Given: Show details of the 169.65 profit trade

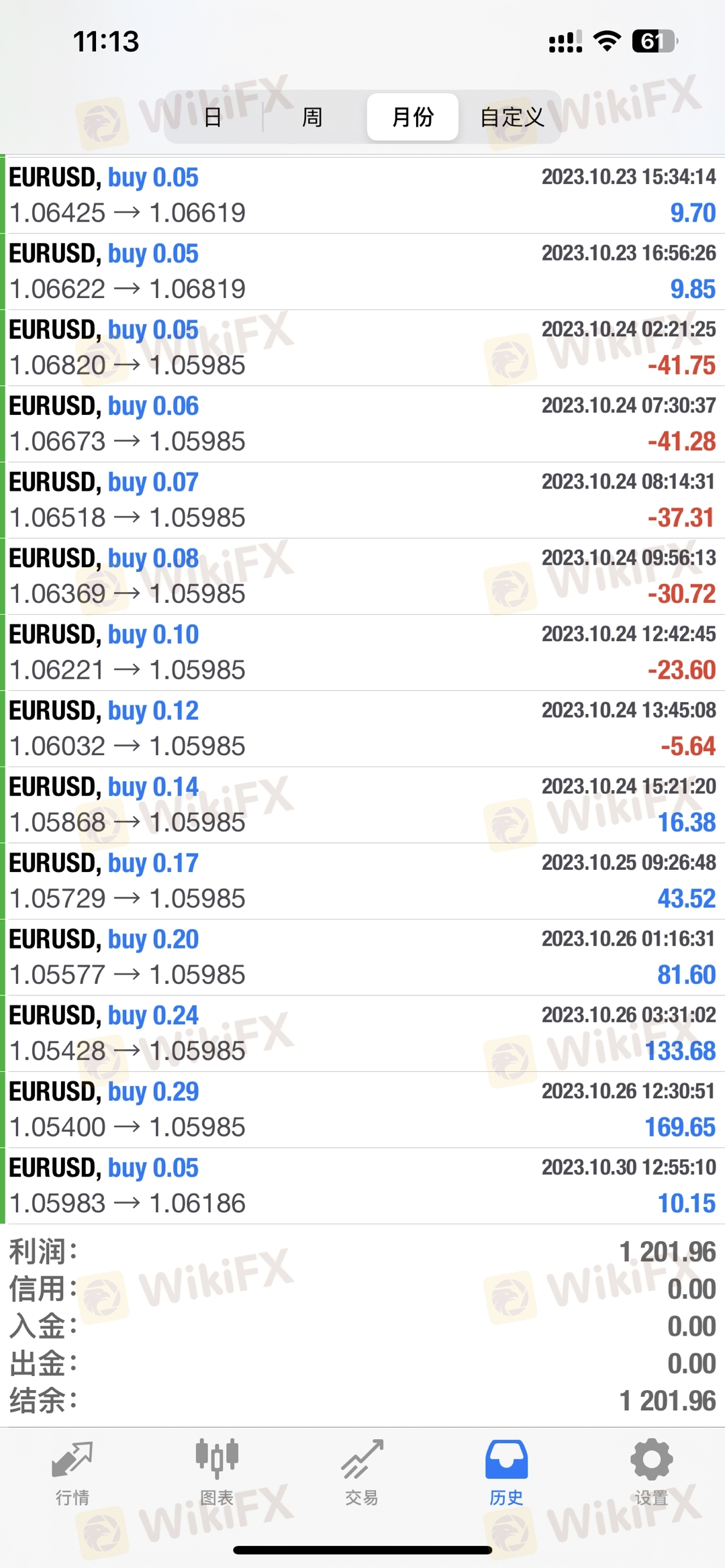Looking at the screenshot, I should pyautogui.click(x=362, y=1110).
